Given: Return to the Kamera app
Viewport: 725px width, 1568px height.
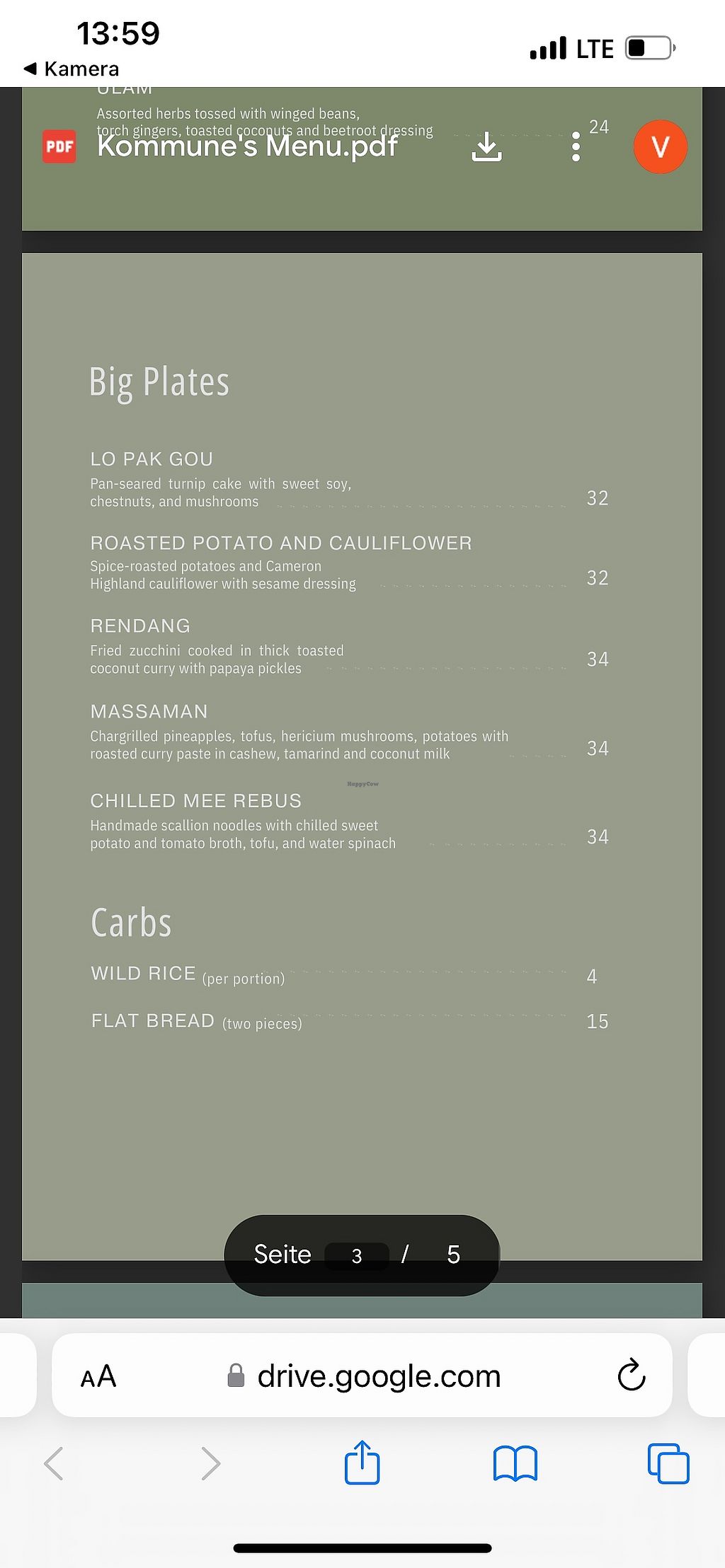Looking at the screenshot, I should (71, 69).
